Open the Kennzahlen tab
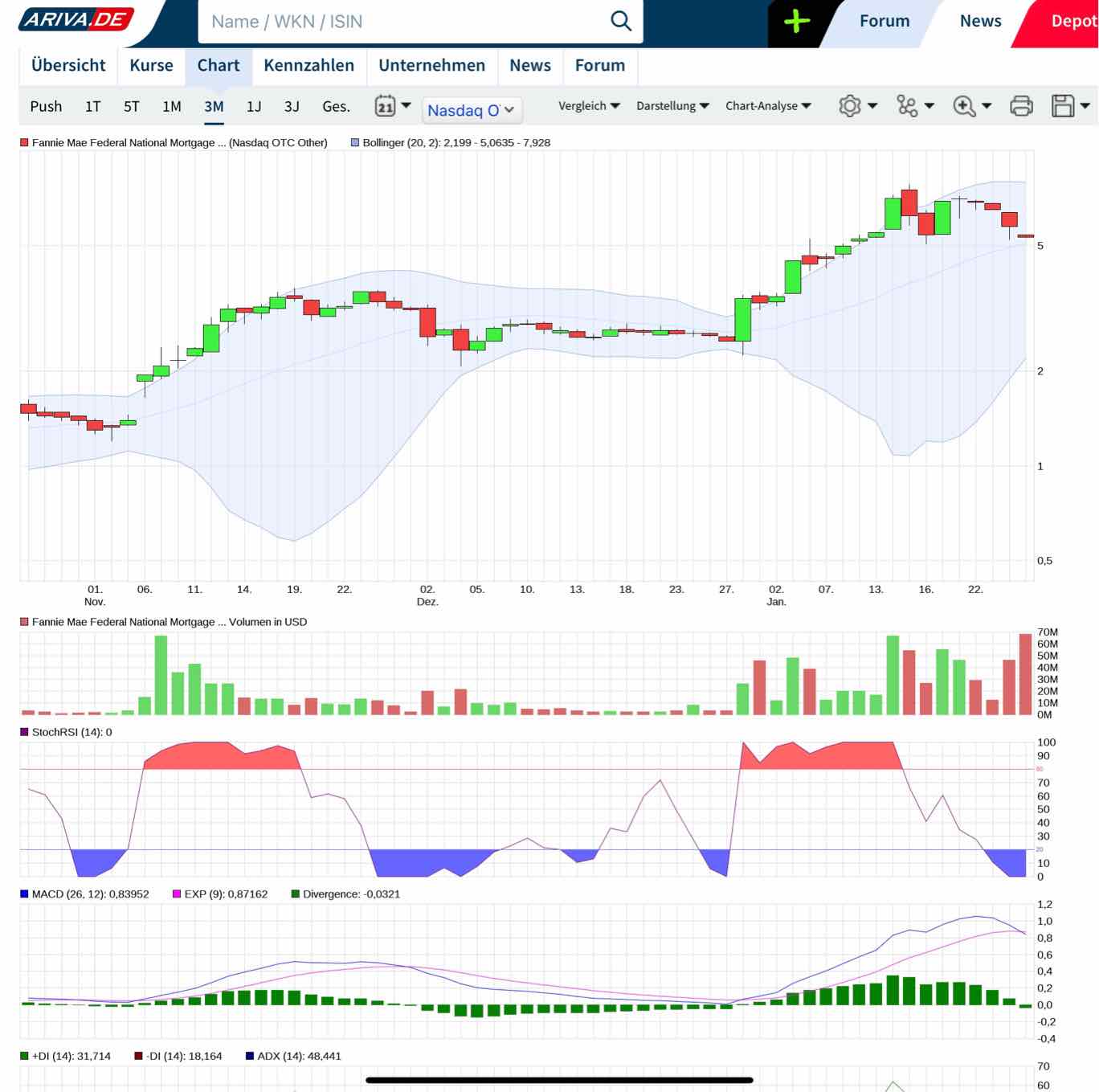Viewport: 1099px width, 1092px height. [x=308, y=66]
